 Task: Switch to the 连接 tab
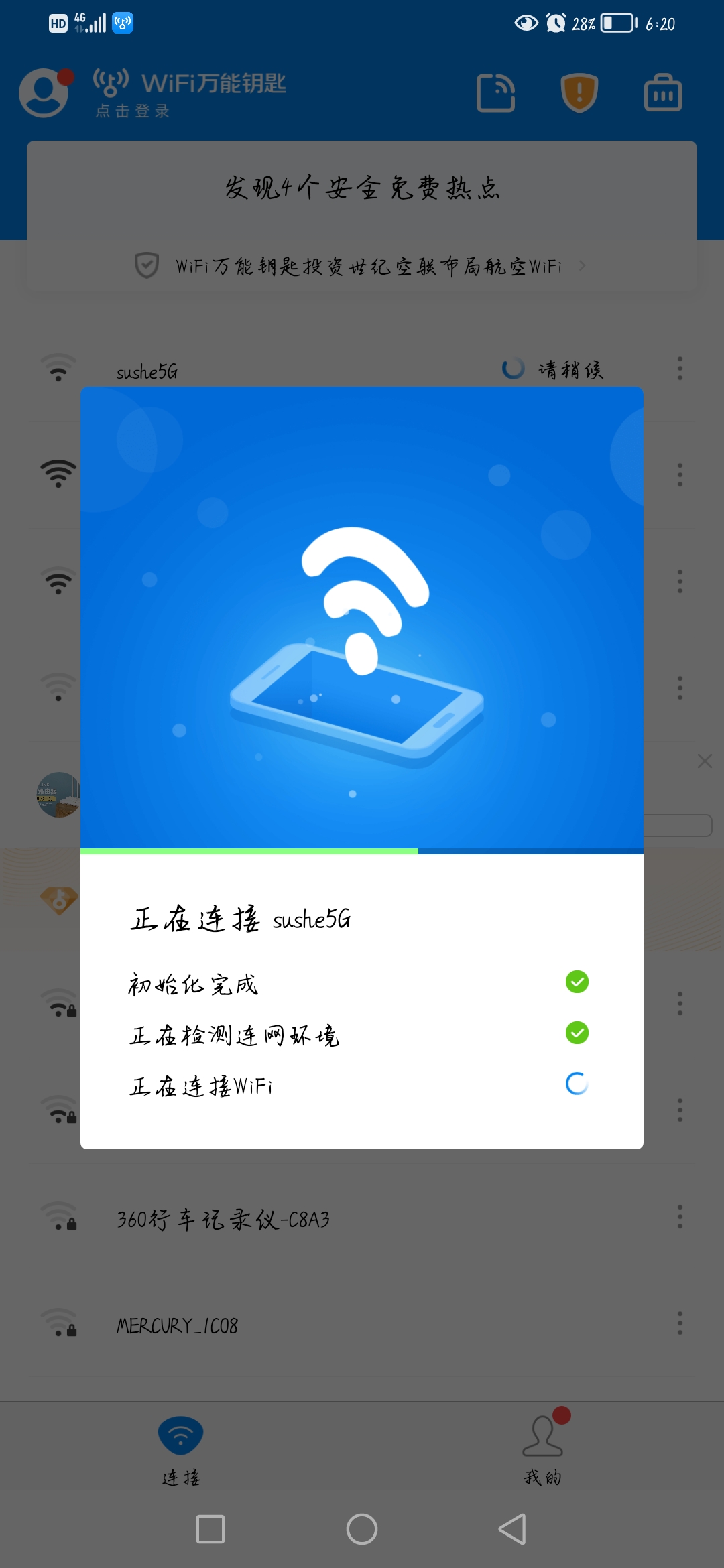pos(181,1449)
